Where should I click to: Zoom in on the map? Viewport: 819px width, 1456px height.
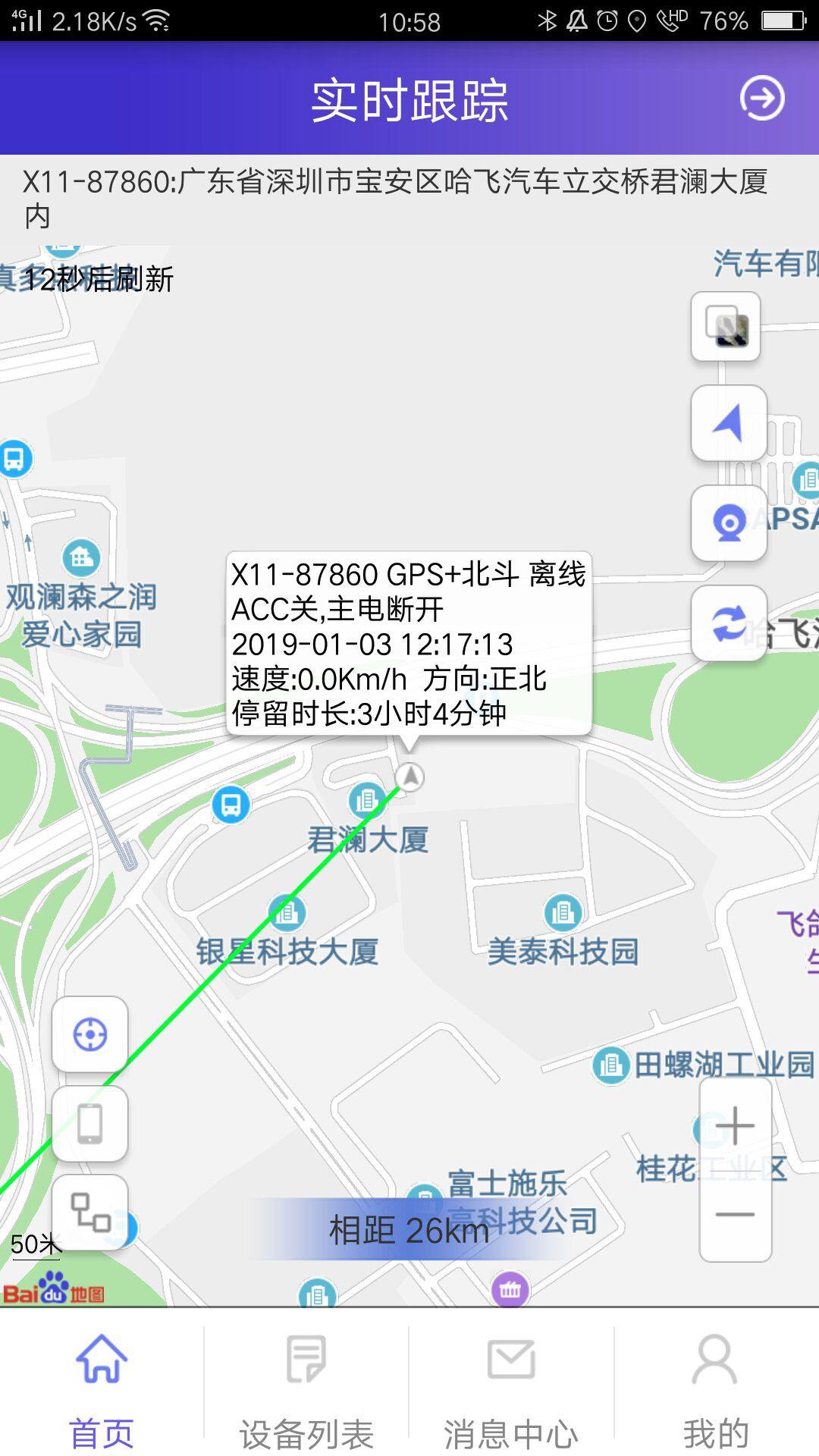(735, 1125)
